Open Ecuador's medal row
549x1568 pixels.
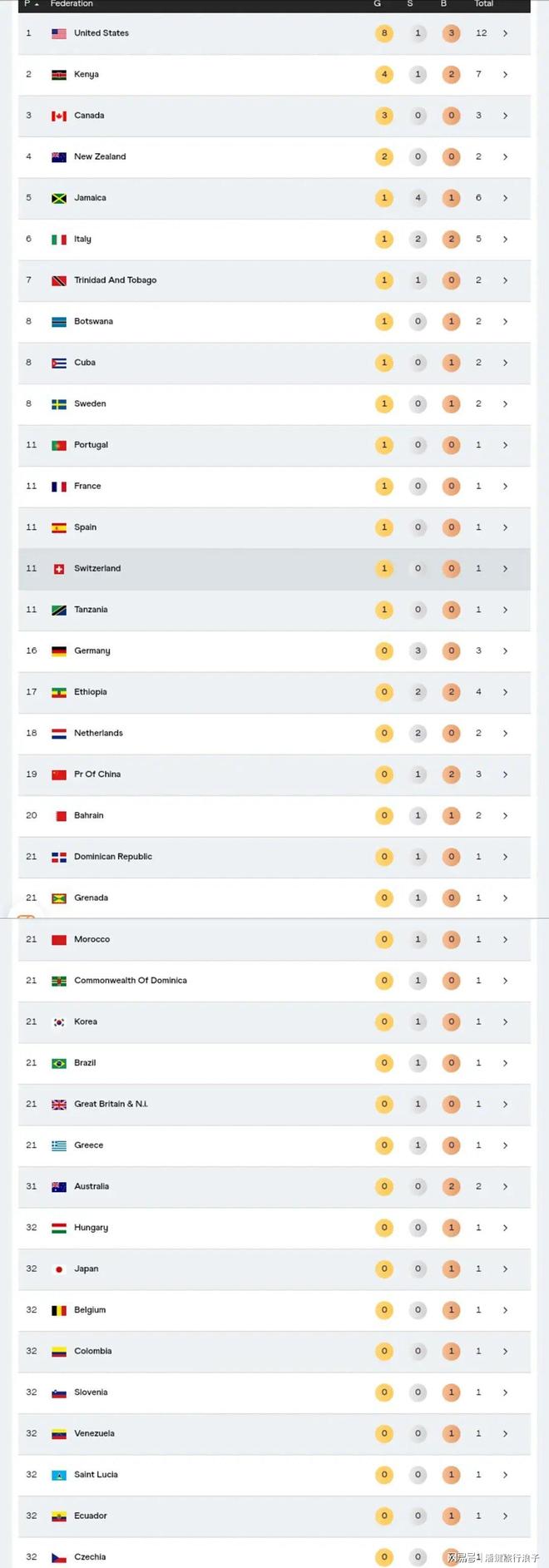pyautogui.click(x=505, y=1516)
